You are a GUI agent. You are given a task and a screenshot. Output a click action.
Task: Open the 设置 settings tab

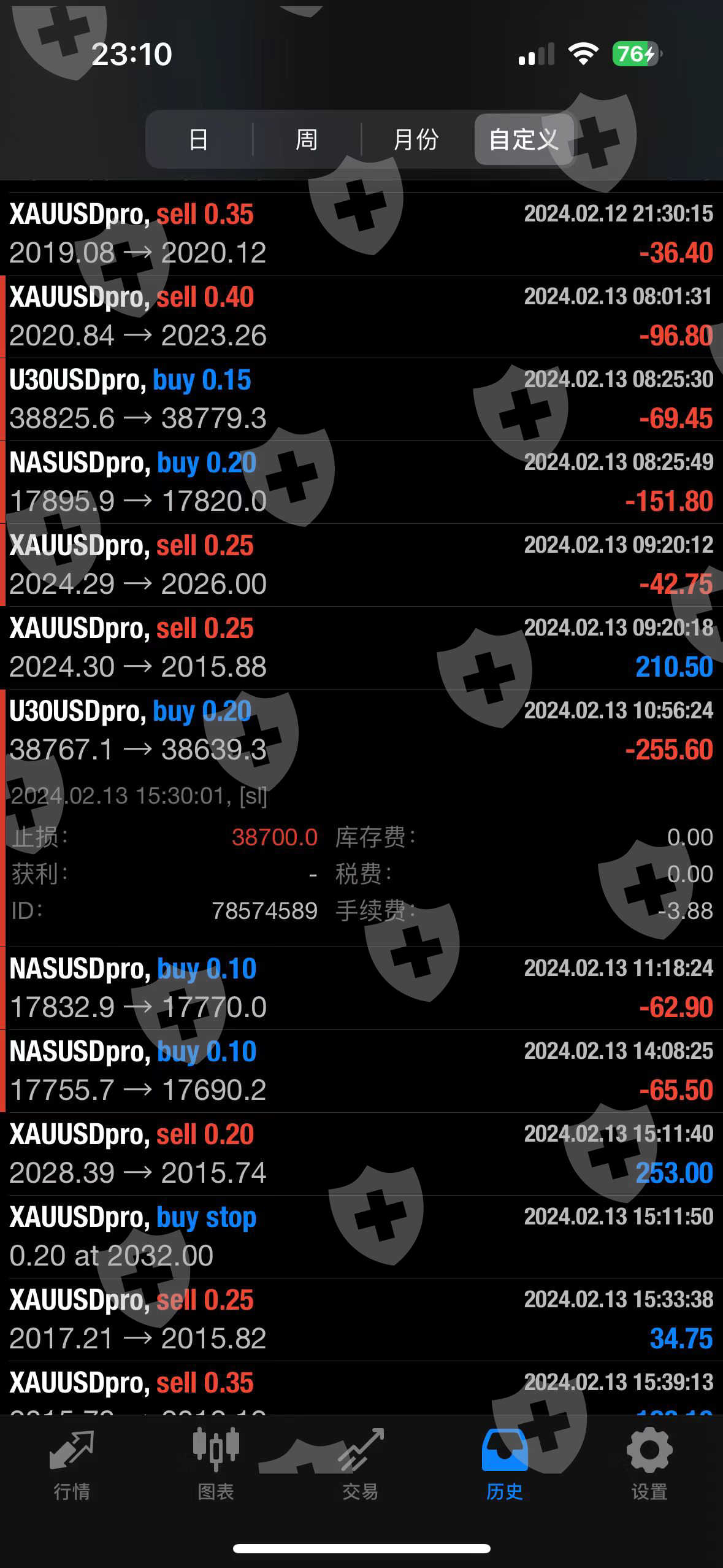pyautogui.click(x=649, y=1466)
